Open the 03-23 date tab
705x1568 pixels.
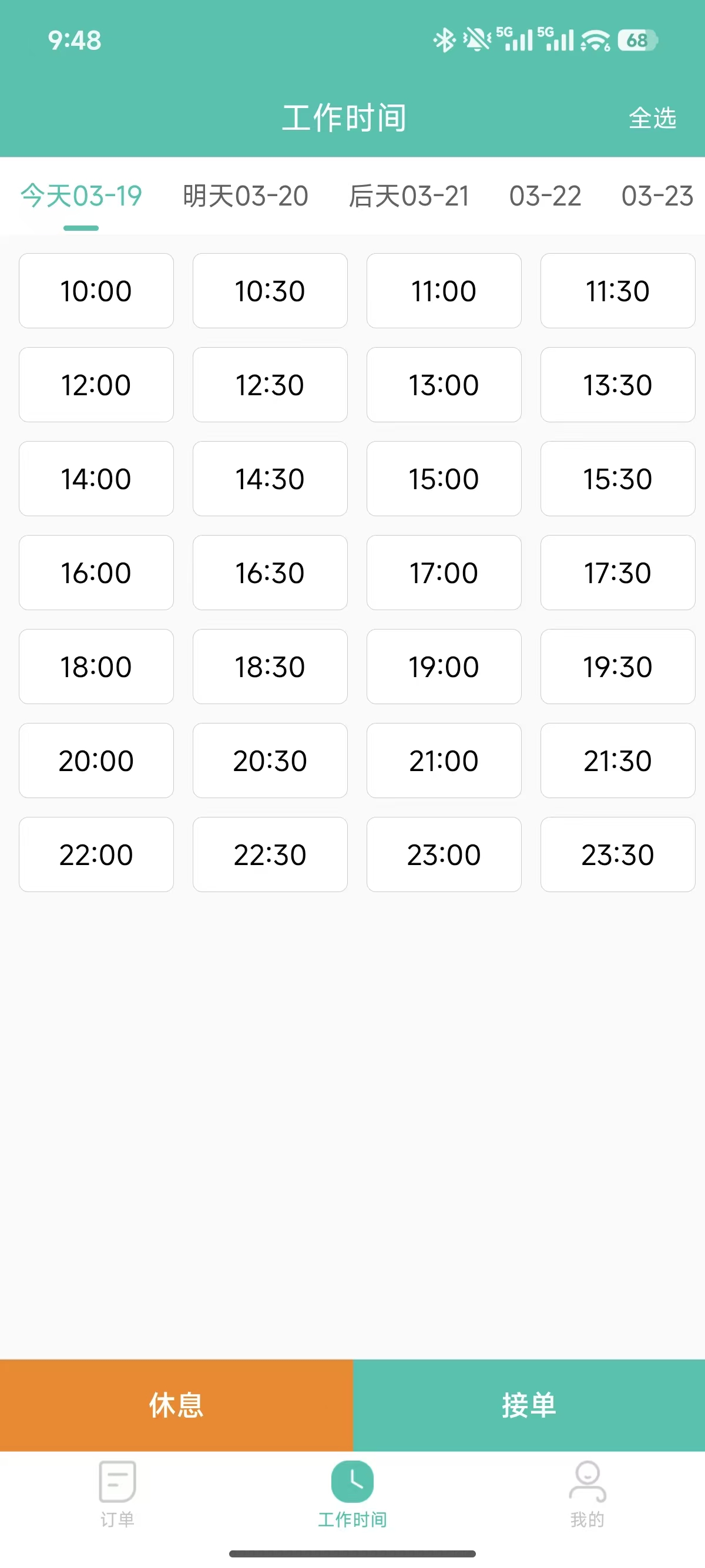[x=657, y=196]
